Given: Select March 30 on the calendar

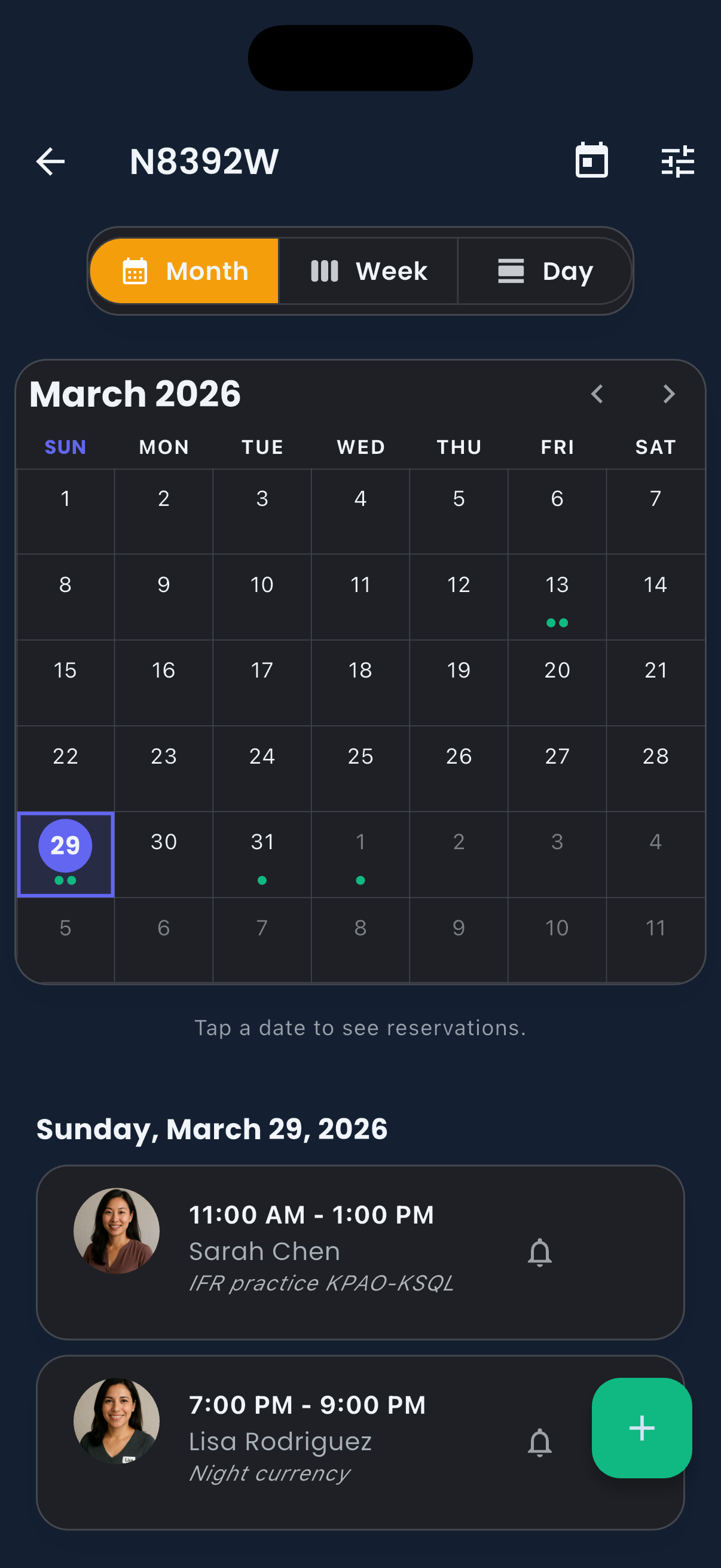Looking at the screenshot, I should point(163,853).
